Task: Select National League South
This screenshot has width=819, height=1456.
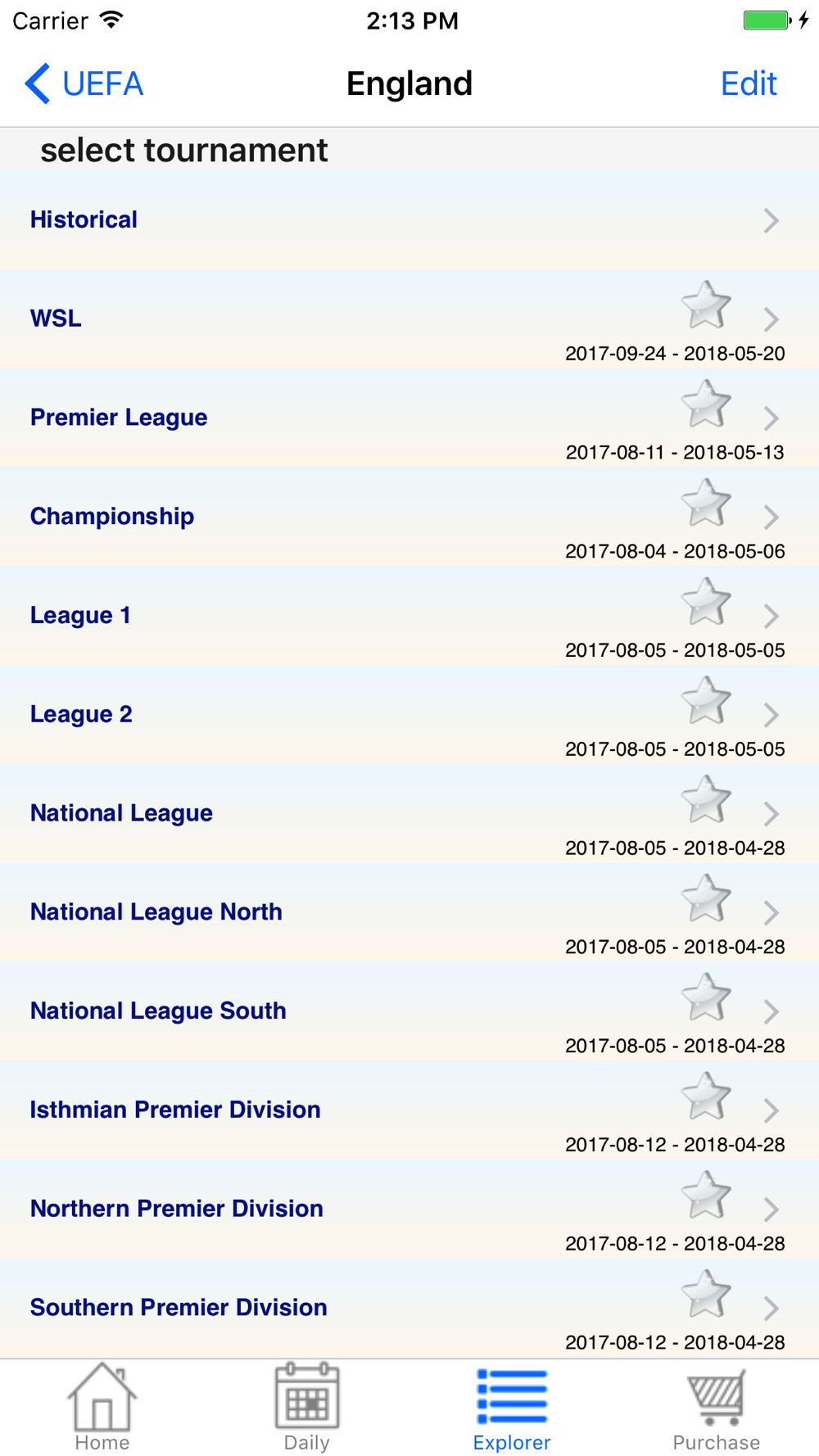Action: [x=409, y=1011]
